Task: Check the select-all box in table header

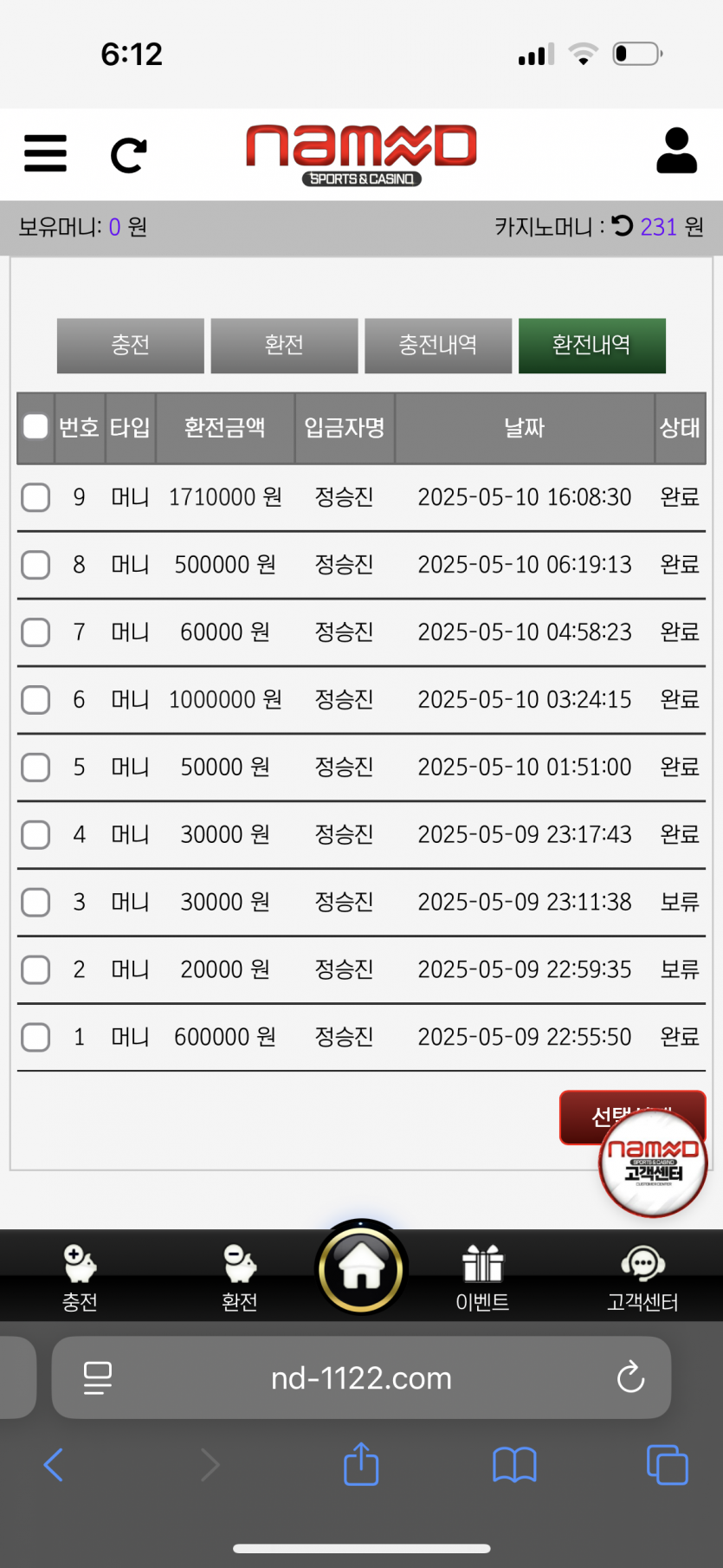Action: [x=36, y=426]
